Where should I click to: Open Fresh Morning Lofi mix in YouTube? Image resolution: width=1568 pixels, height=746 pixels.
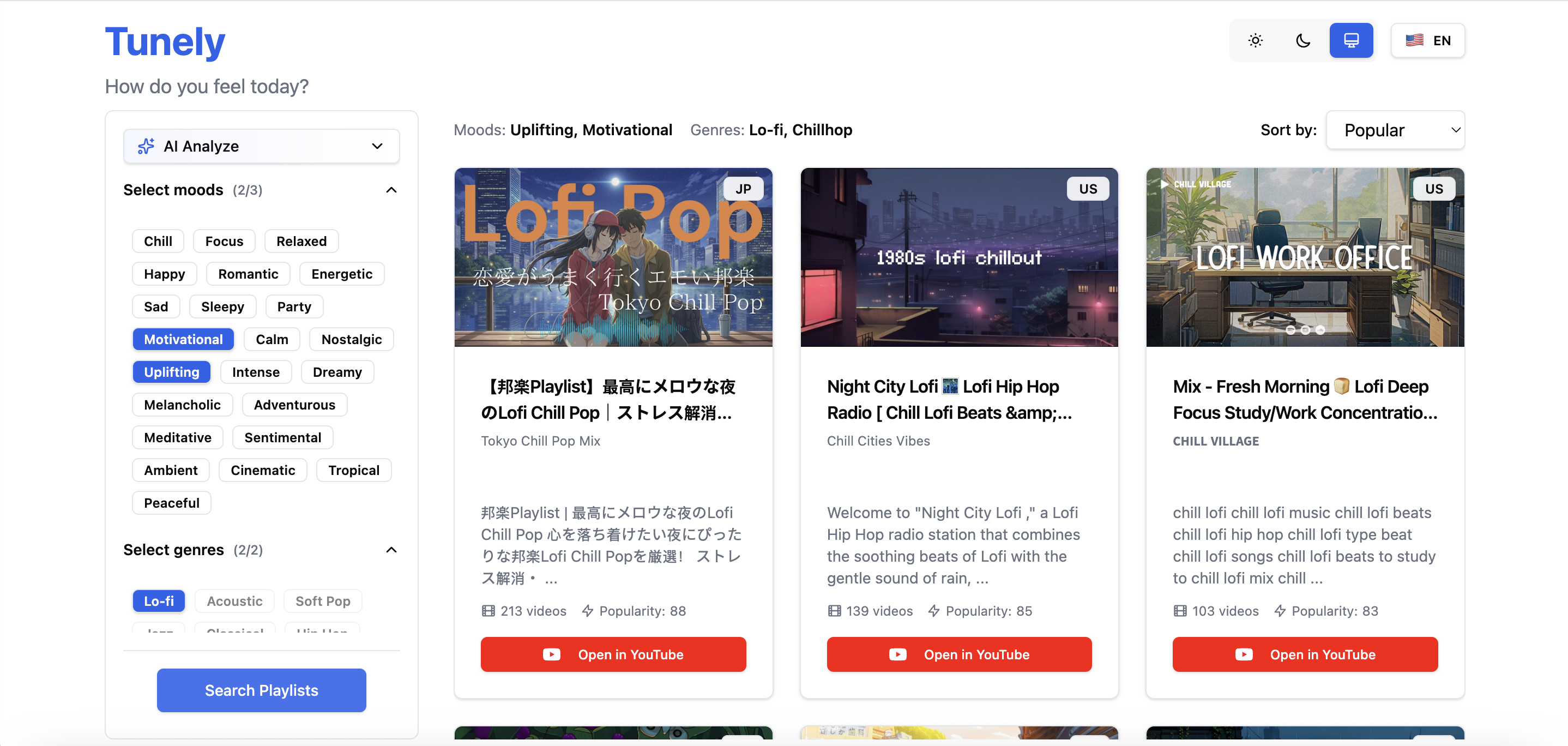1305,654
